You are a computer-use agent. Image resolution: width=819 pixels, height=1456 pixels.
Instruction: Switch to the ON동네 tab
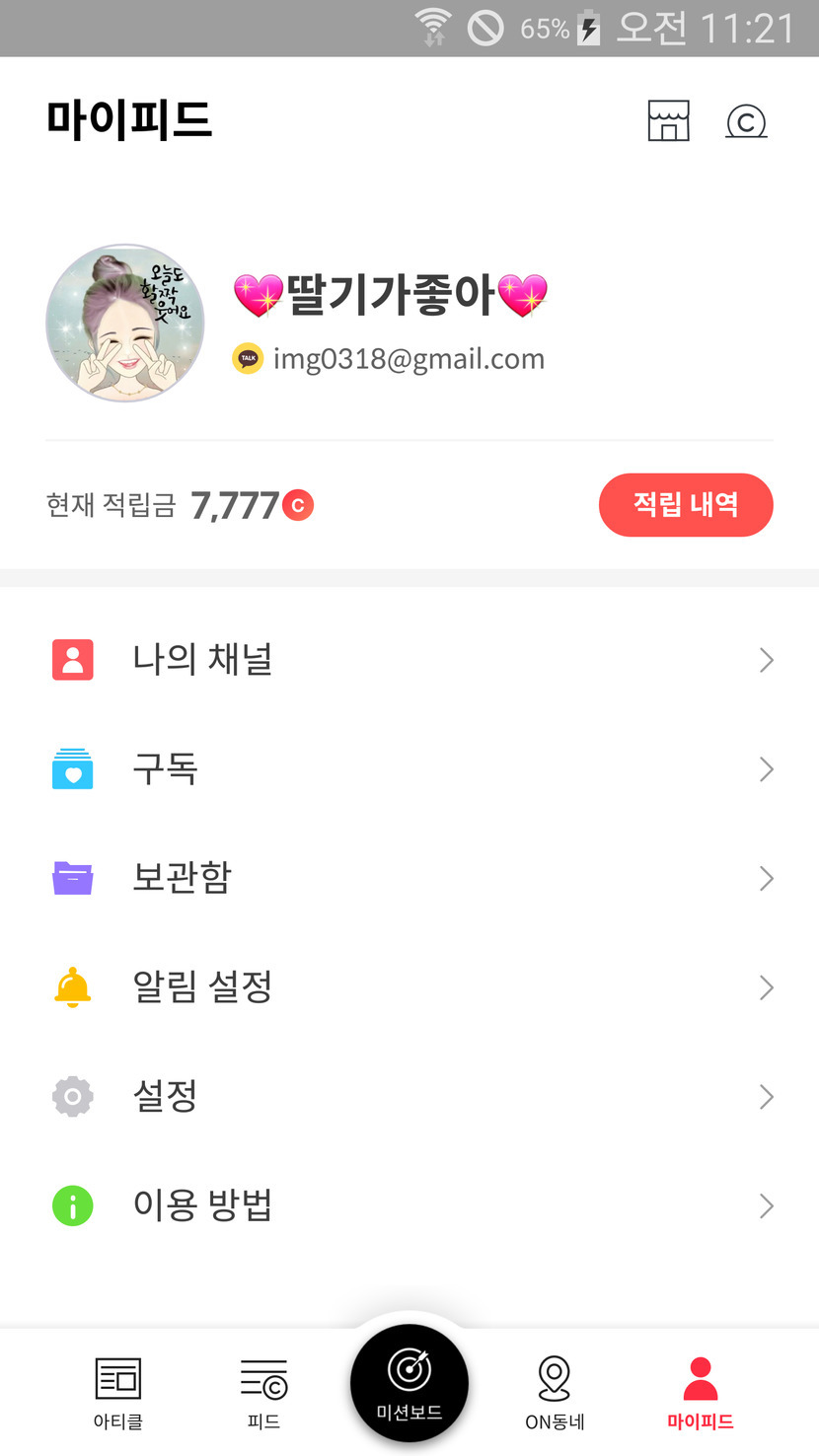555,1392
